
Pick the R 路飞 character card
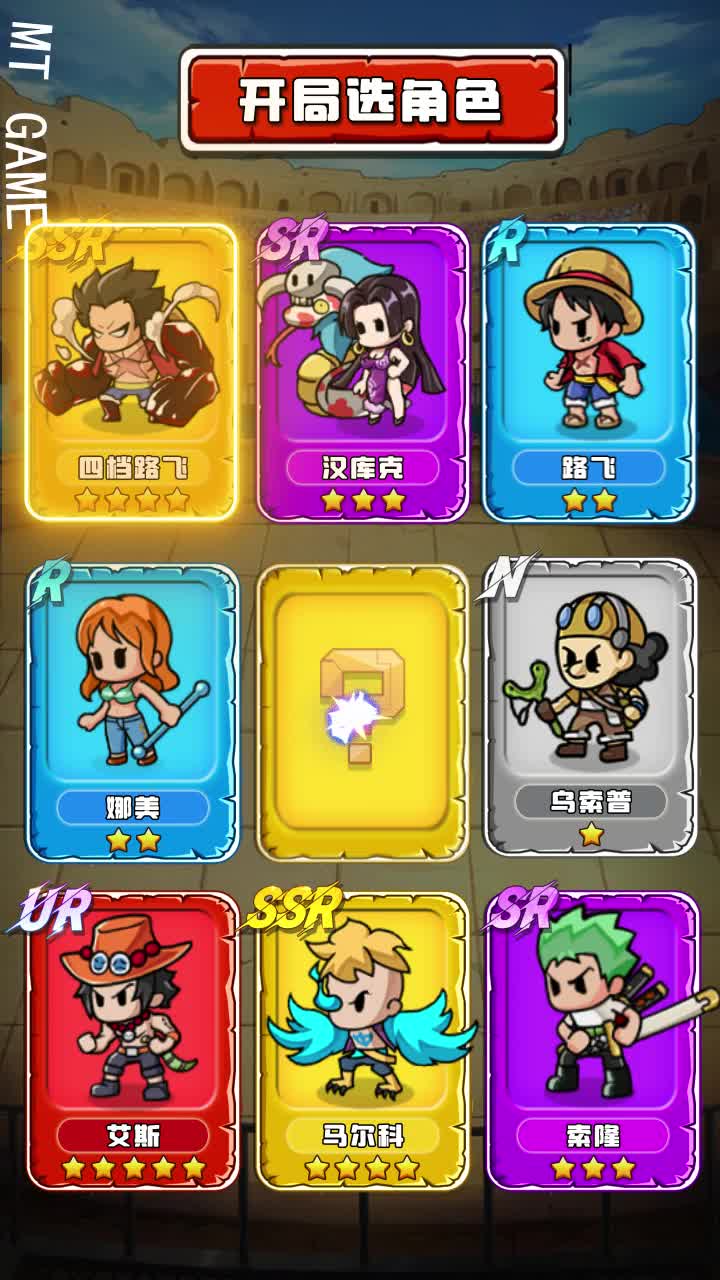pyautogui.click(x=589, y=372)
